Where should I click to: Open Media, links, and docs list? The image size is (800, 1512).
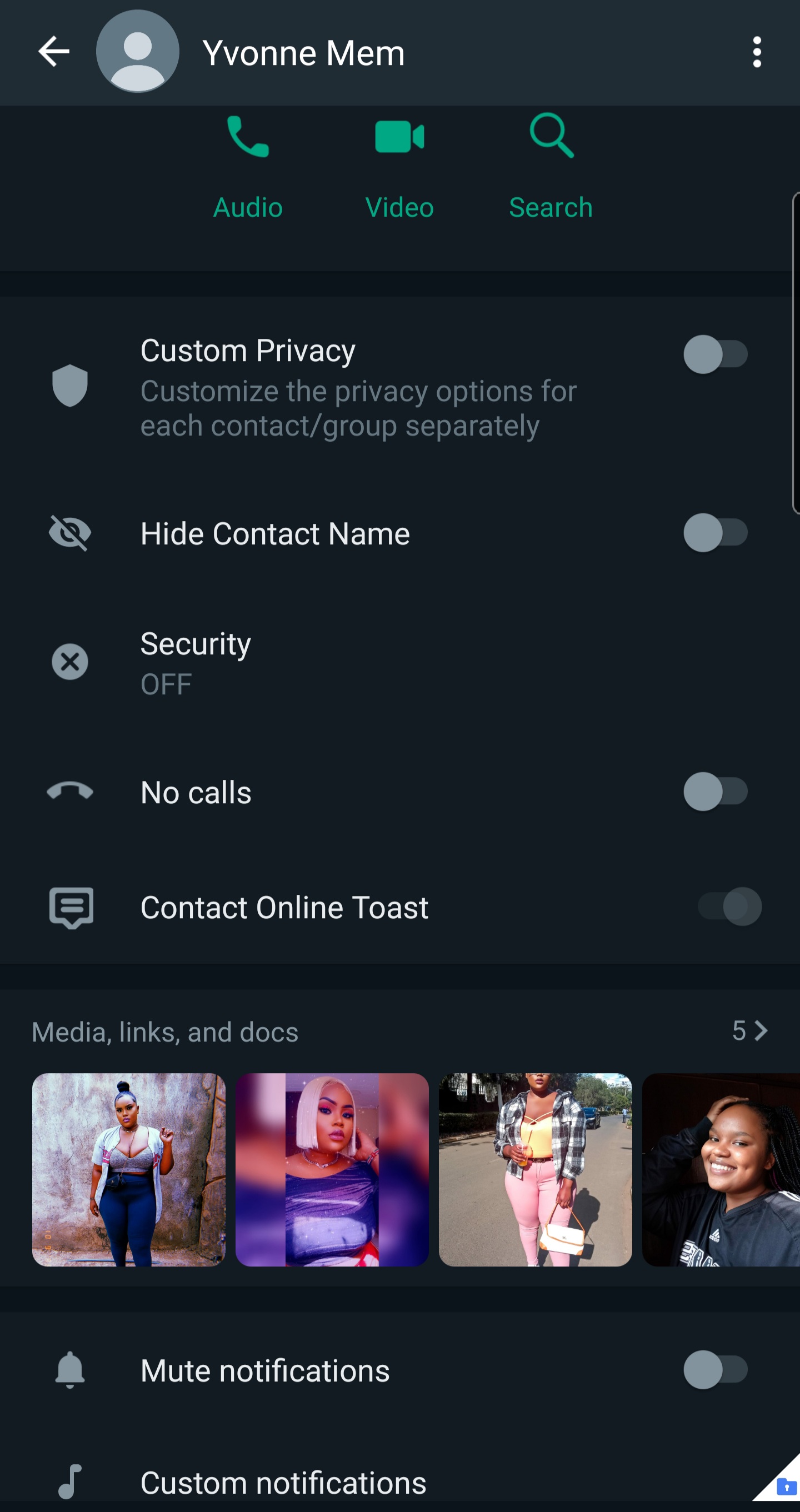click(x=749, y=1032)
